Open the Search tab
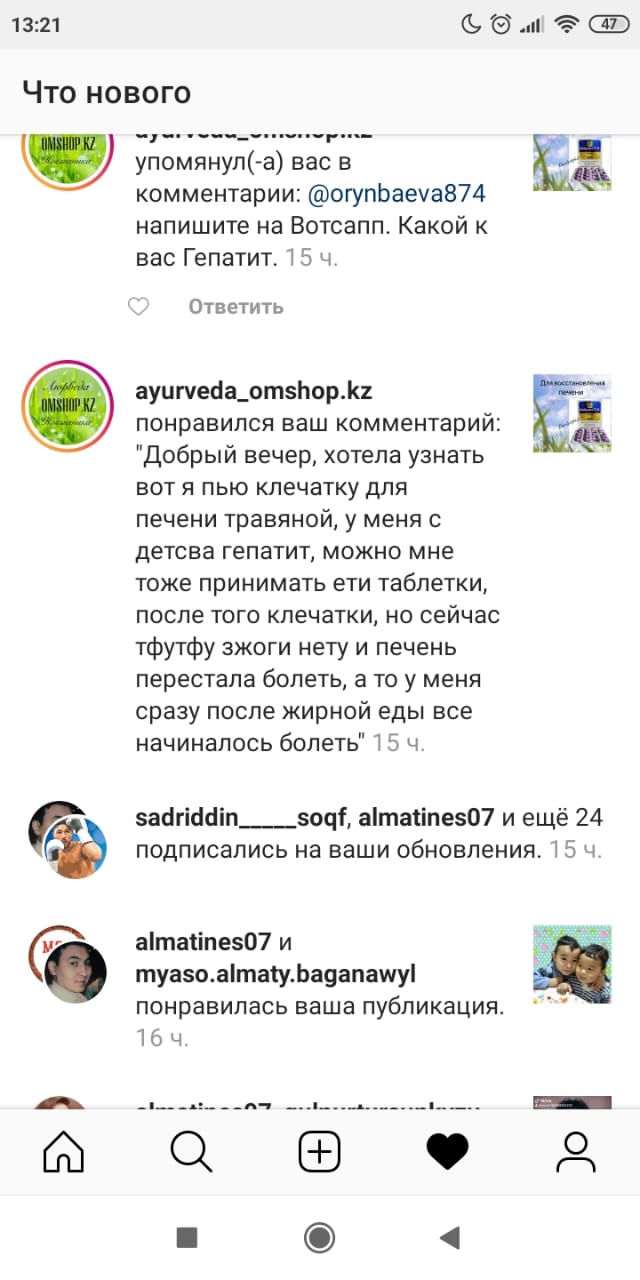 tap(191, 1152)
